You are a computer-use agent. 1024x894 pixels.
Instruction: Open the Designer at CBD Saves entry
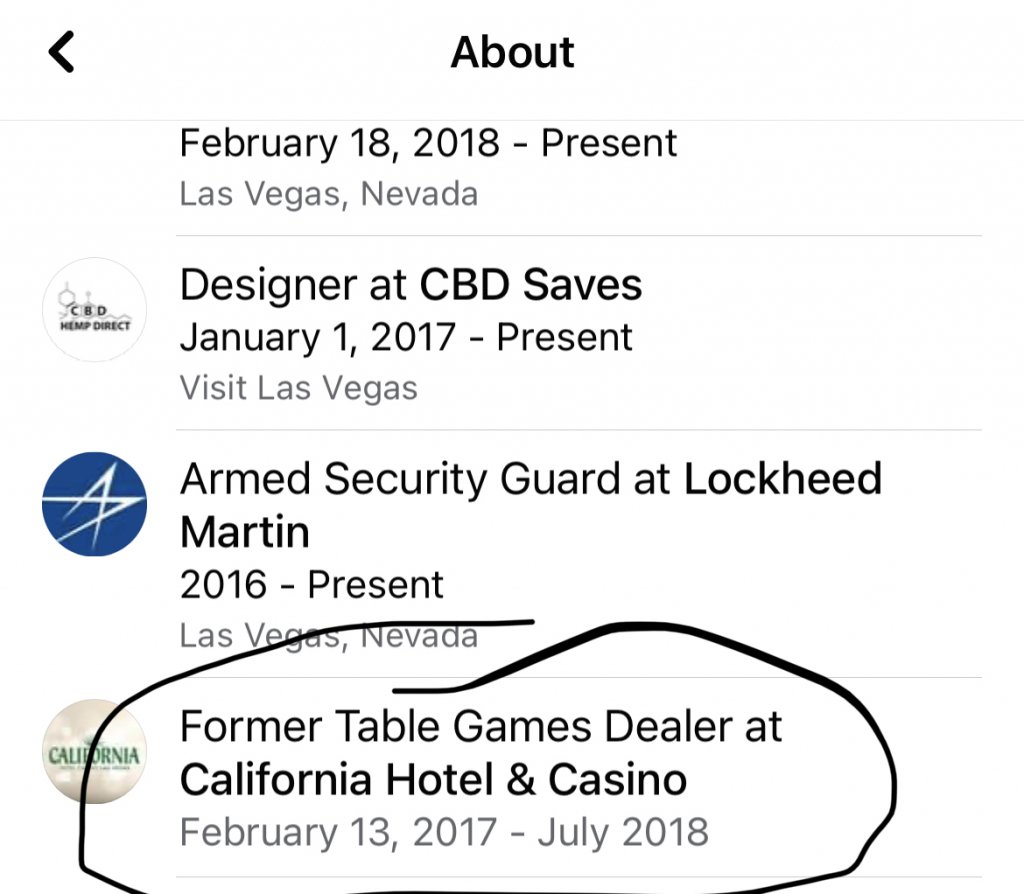point(410,287)
